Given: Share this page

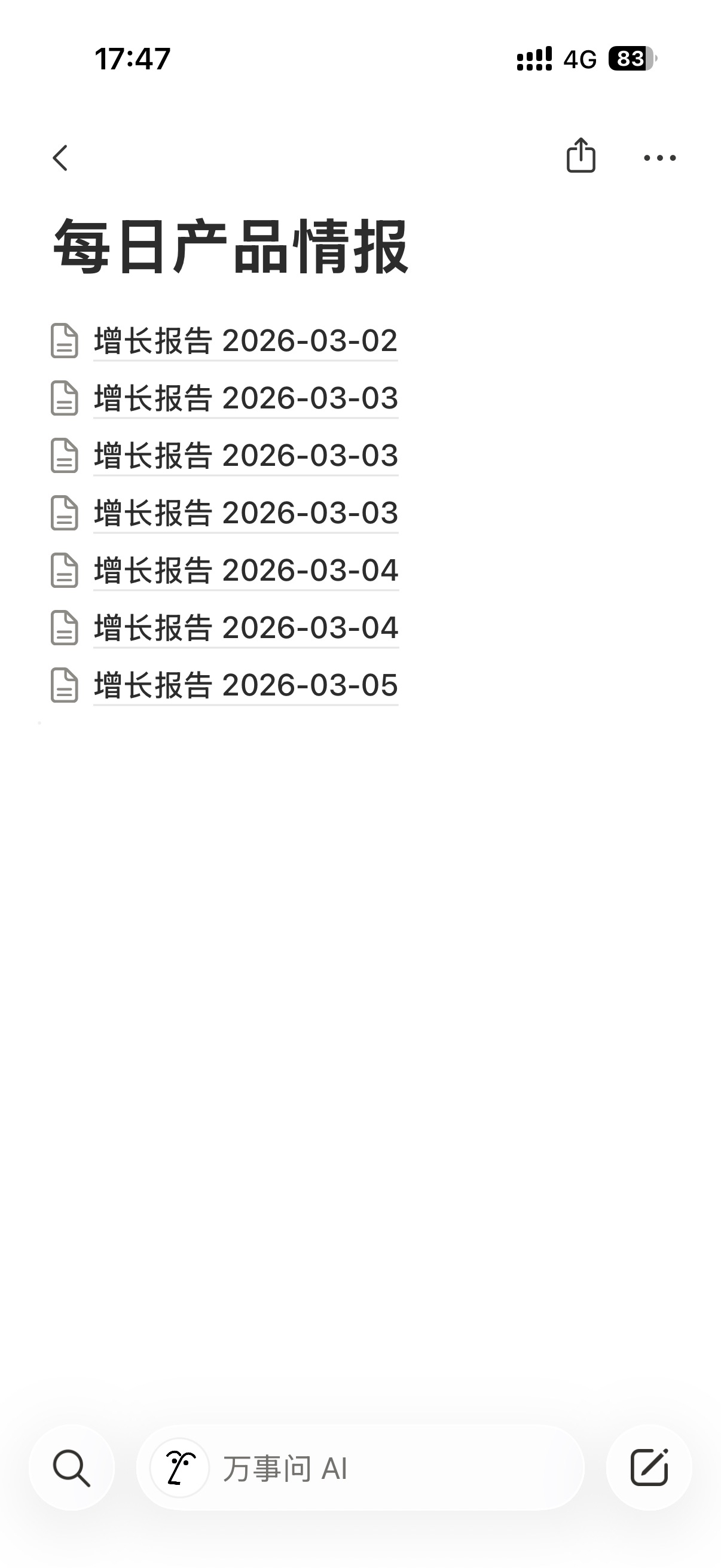Looking at the screenshot, I should pos(581,156).
